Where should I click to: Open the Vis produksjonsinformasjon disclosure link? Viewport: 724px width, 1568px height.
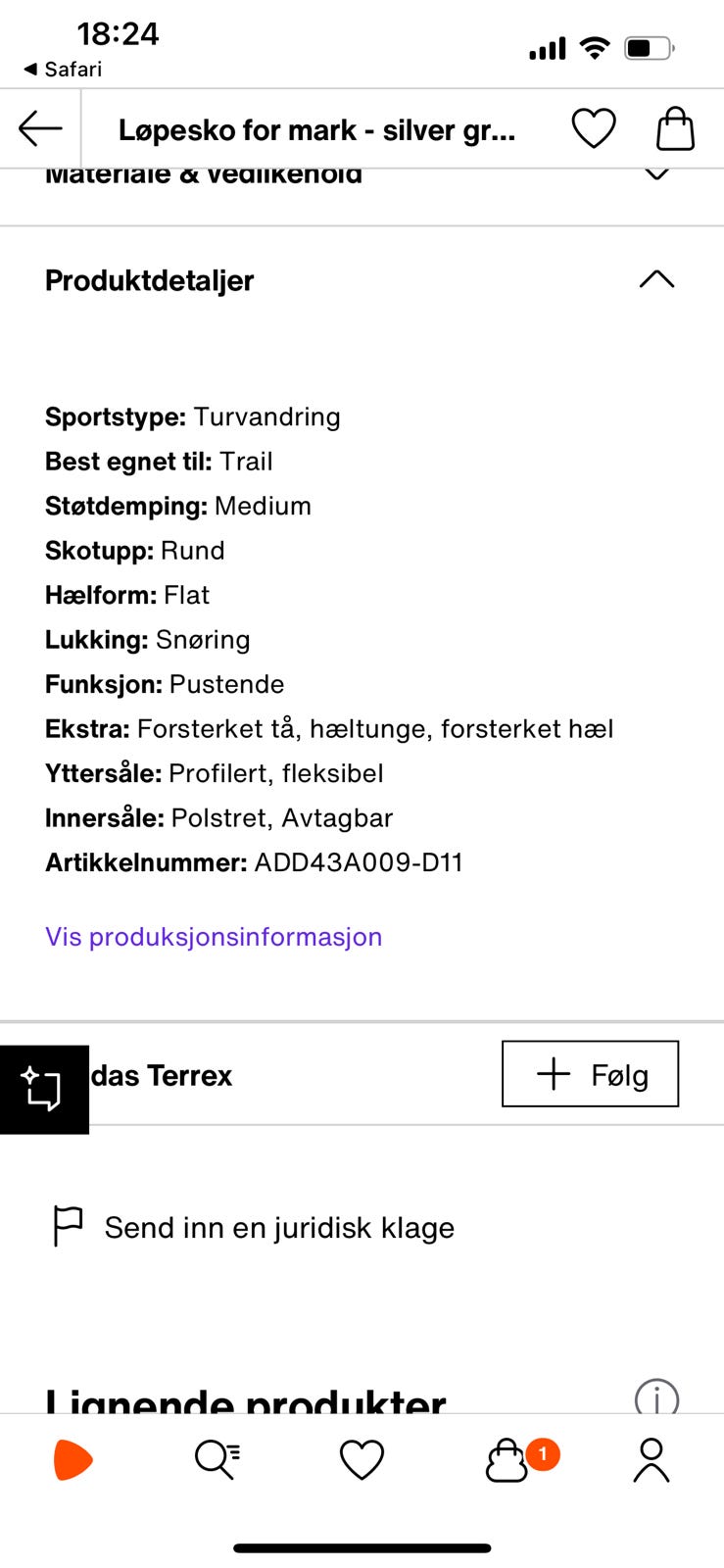pos(214,936)
